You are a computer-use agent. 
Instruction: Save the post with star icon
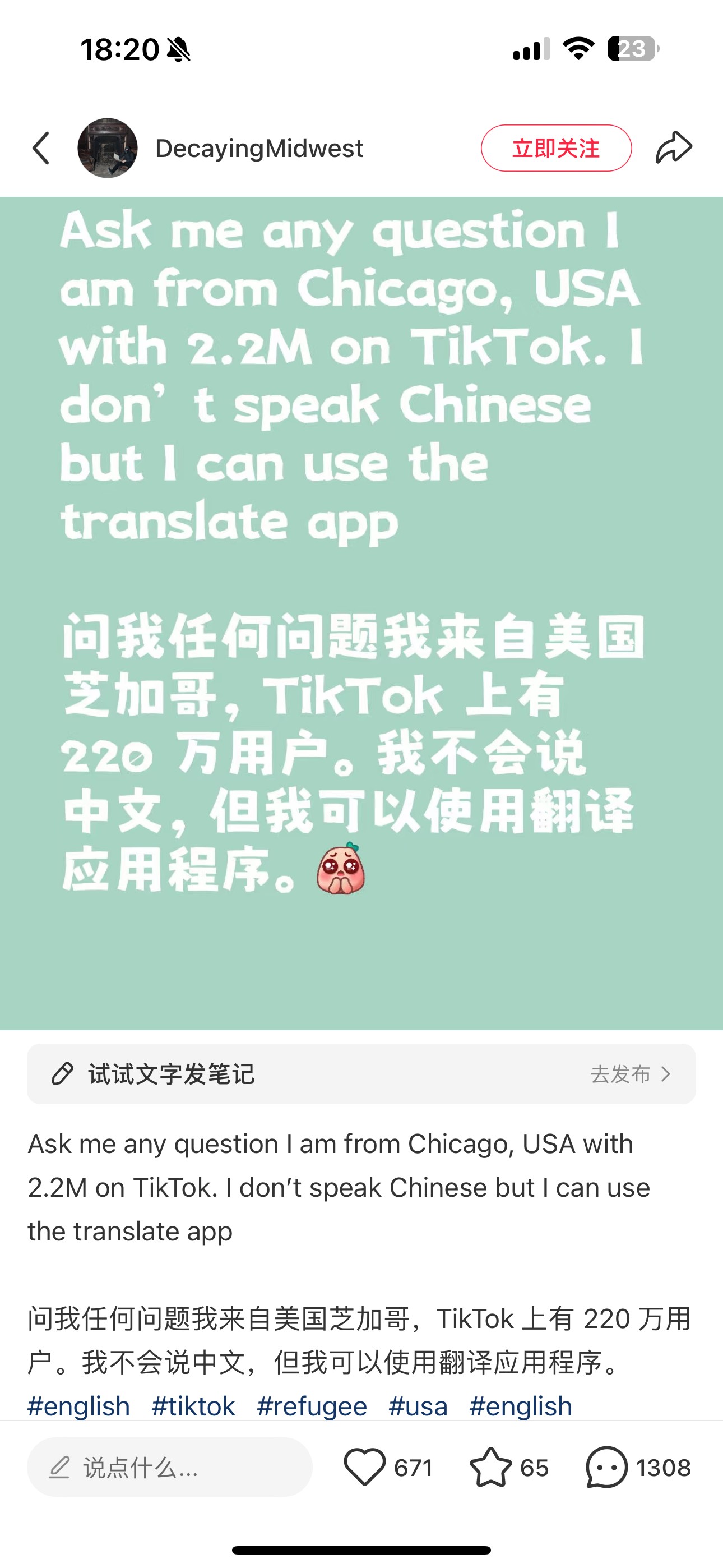pos(490,1468)
